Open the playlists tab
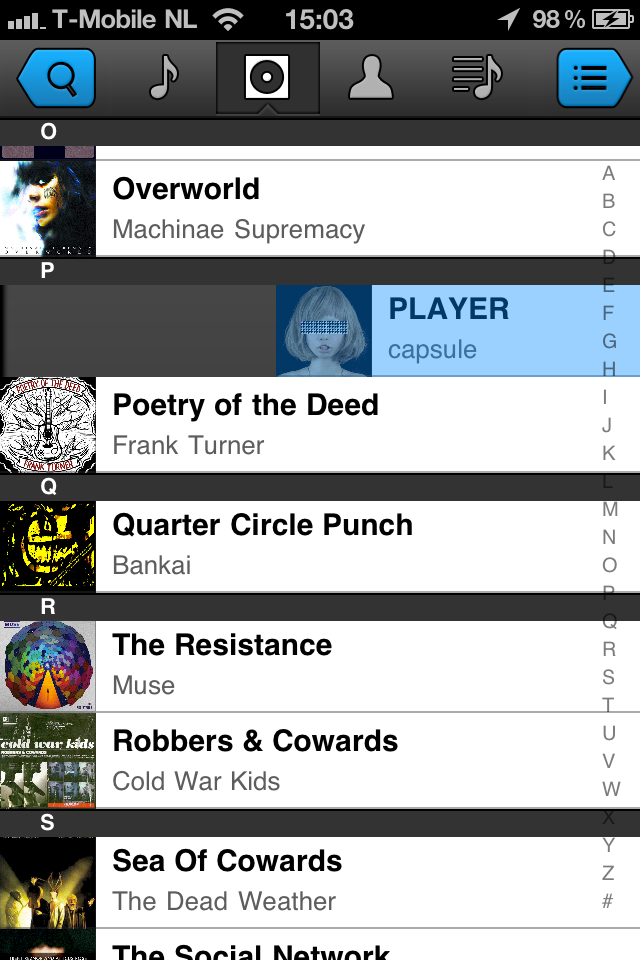Screen dimensions: 640x960 point(477,78)
